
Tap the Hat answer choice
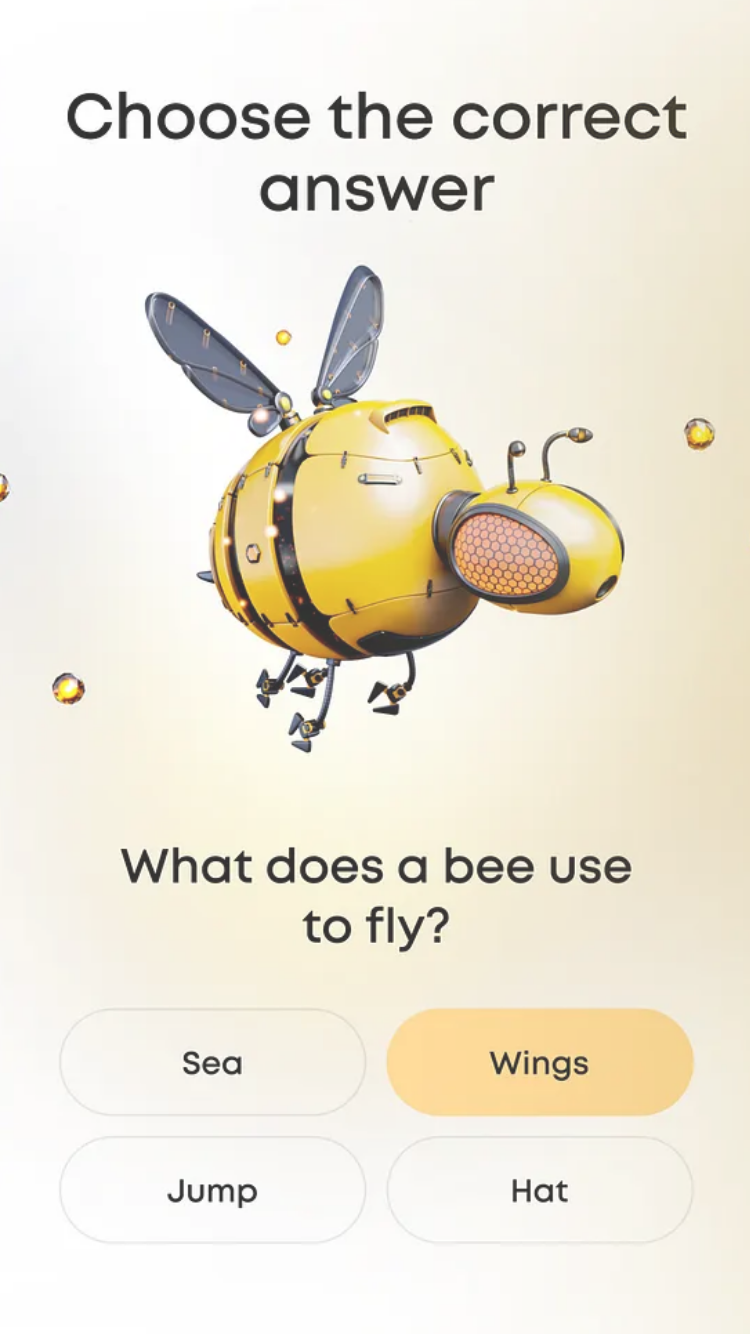[x=539, y=1190]
